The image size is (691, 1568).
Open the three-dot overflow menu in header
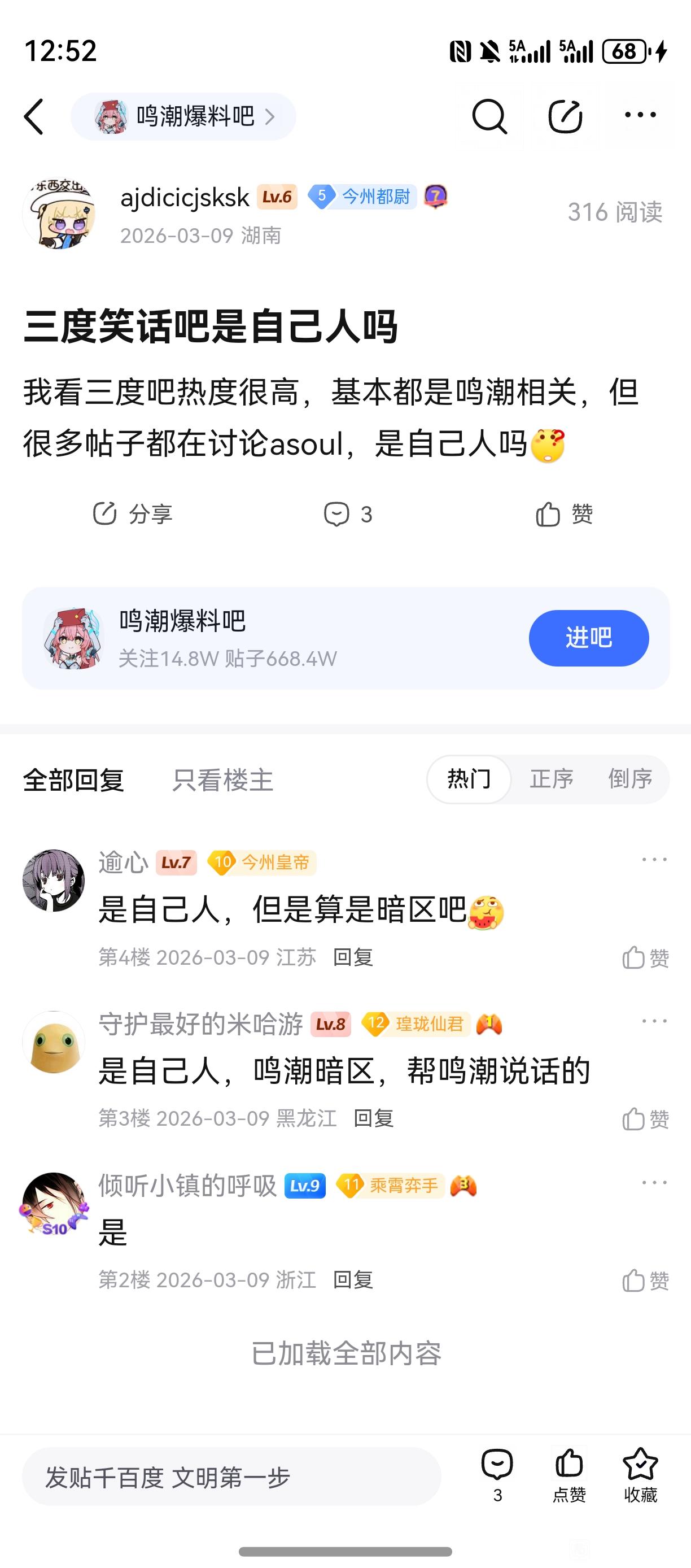pos(640,115)
